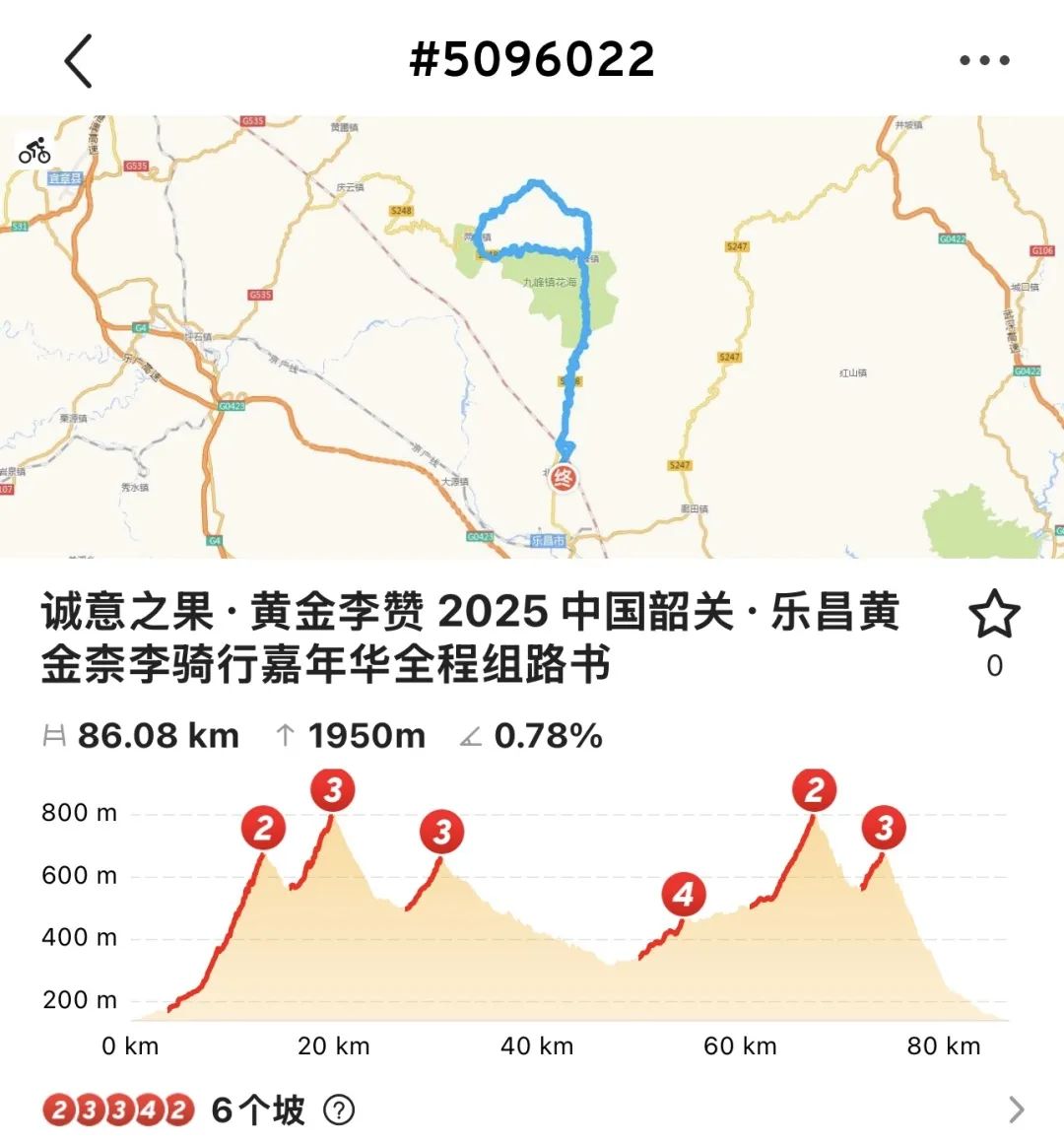Open the ellipsis more options menu
Viewport: 1064px width, 1144px height.
(981, 59)
